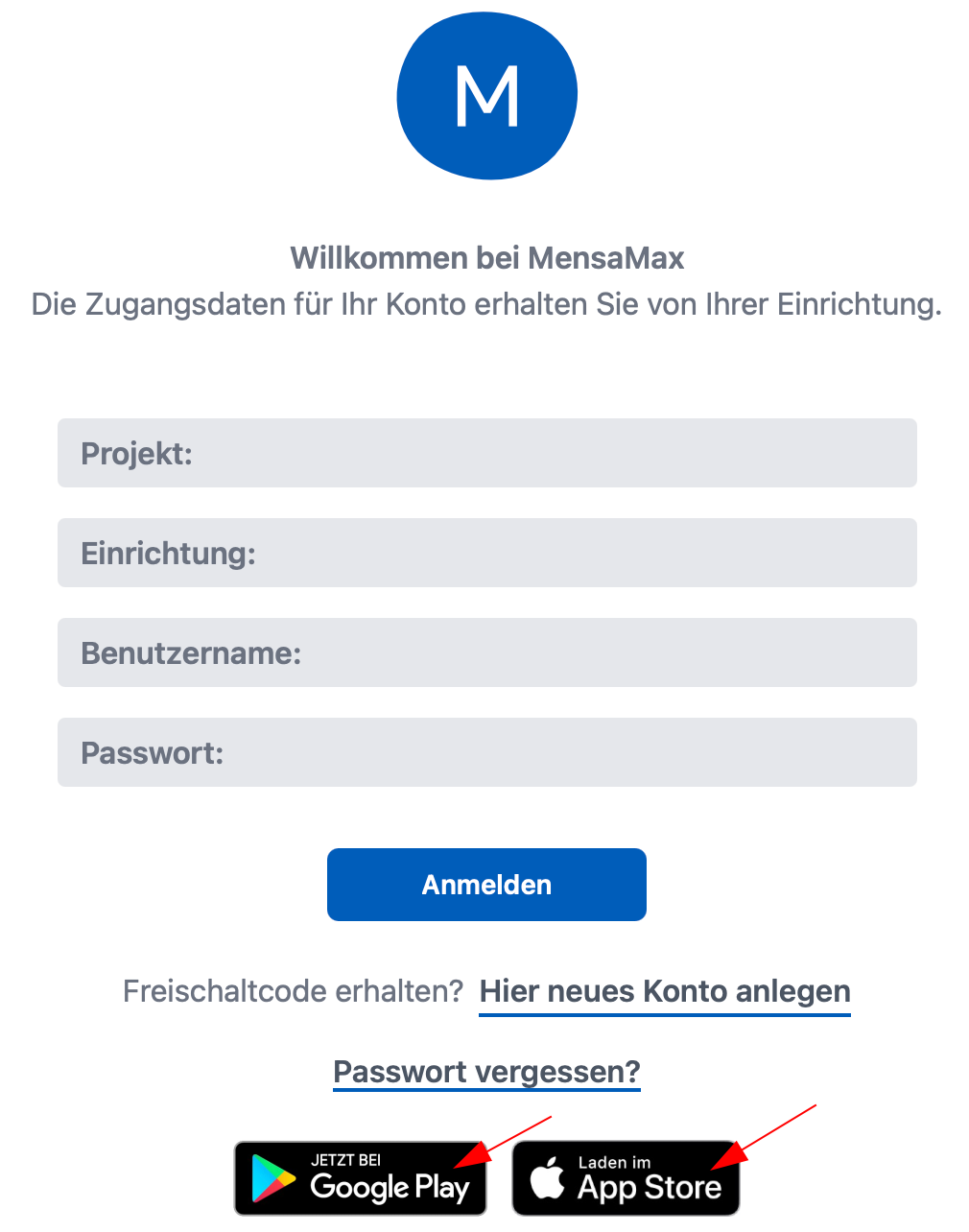Open the App Store download badge

pyautogui.click(x=626, y=1178)
